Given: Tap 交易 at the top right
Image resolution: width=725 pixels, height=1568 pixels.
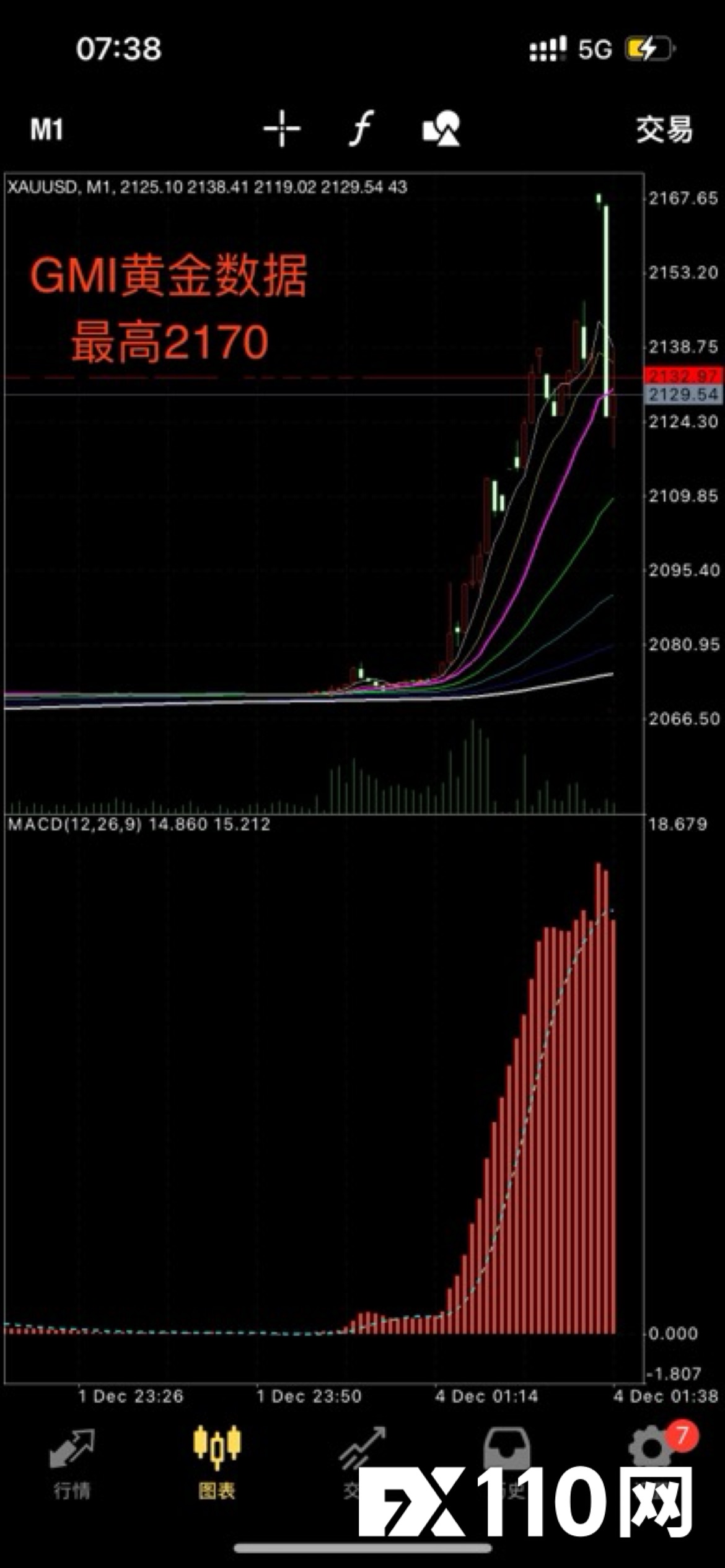Looking at the screenshot, I should click(664, 130).
